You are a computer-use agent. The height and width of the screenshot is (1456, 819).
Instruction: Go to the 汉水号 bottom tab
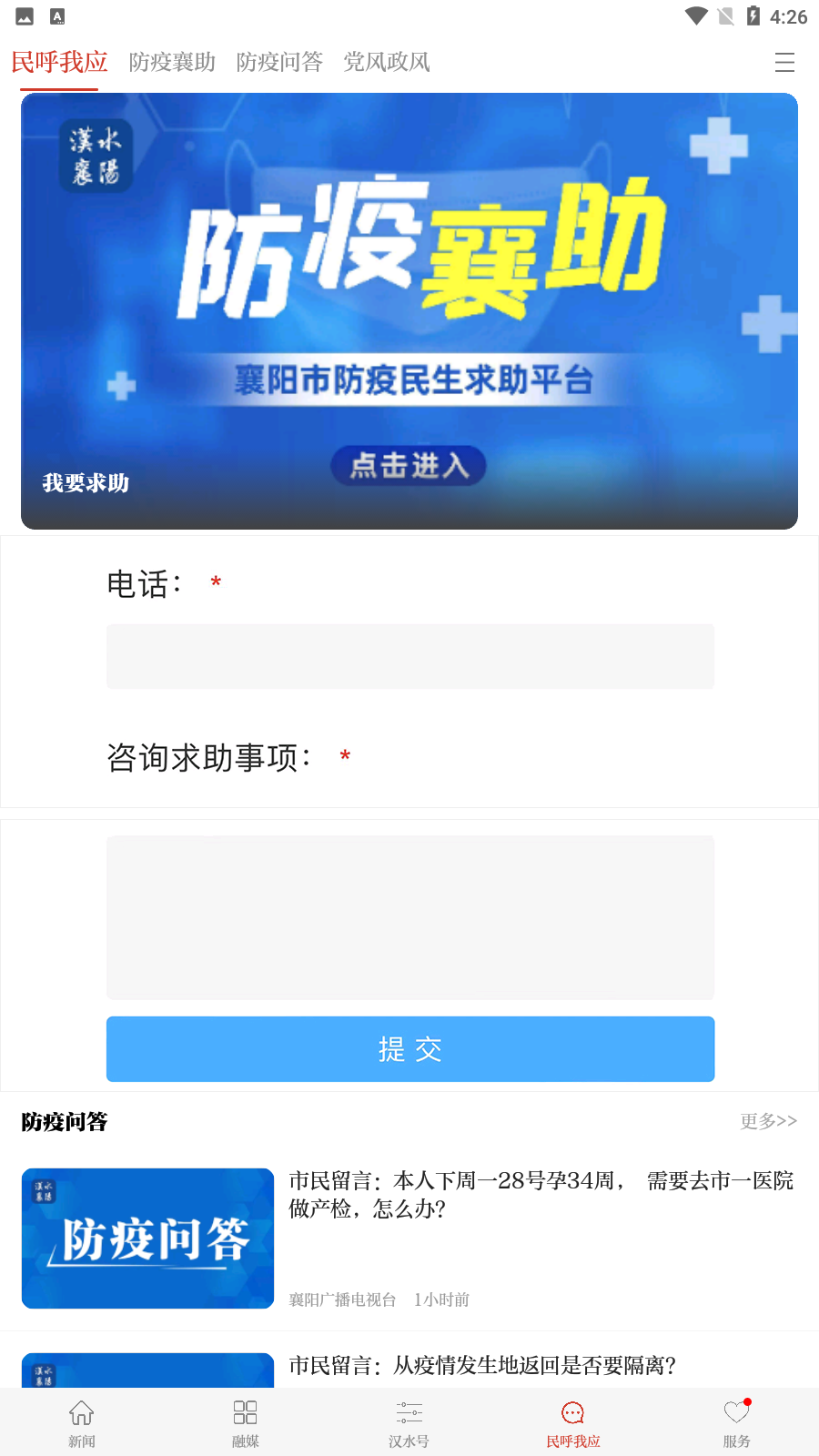(409, 1423)
